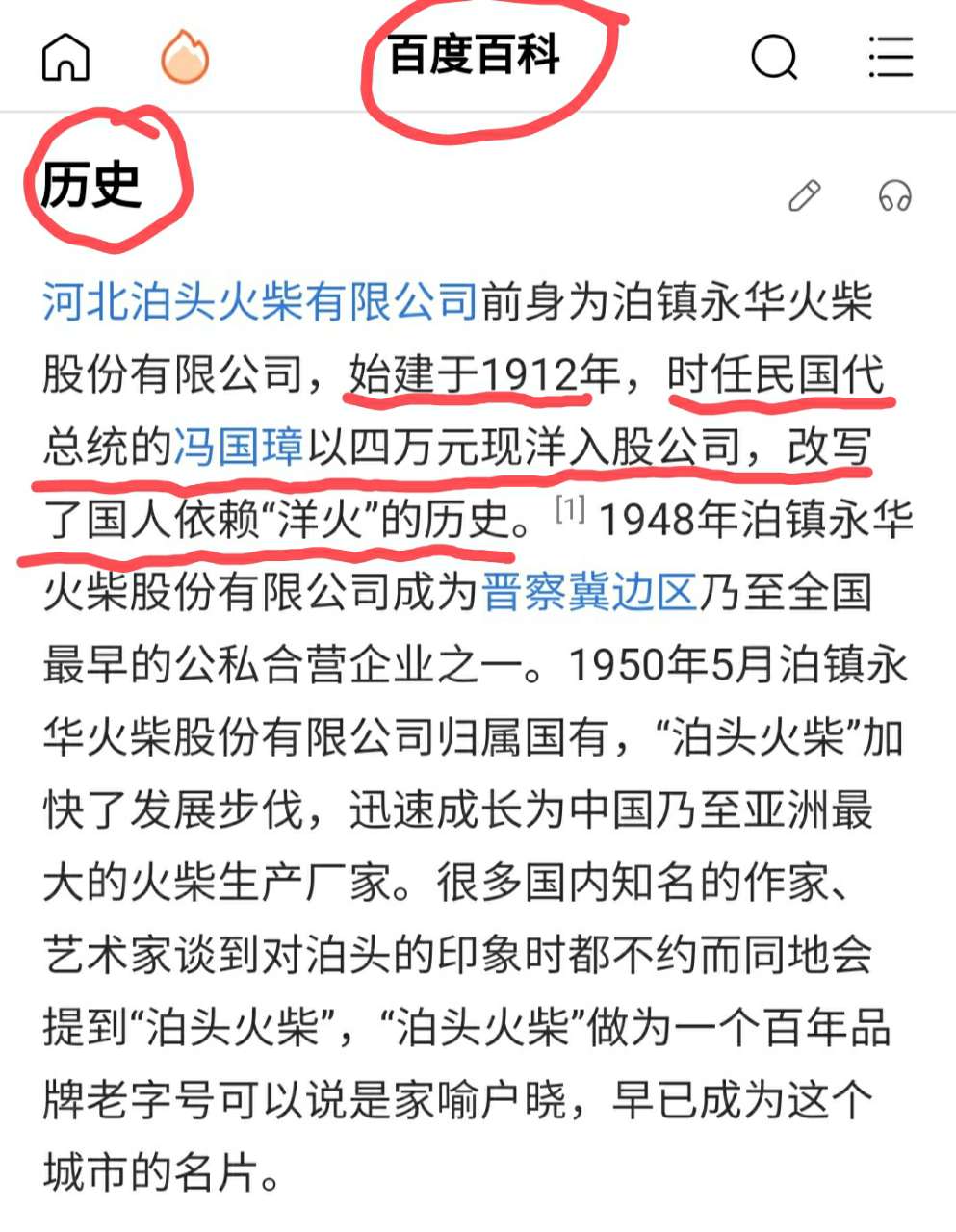Open the search icon
Image resolution: width=956 pixels, height=1232 pixels.
[x=773, y=57]
